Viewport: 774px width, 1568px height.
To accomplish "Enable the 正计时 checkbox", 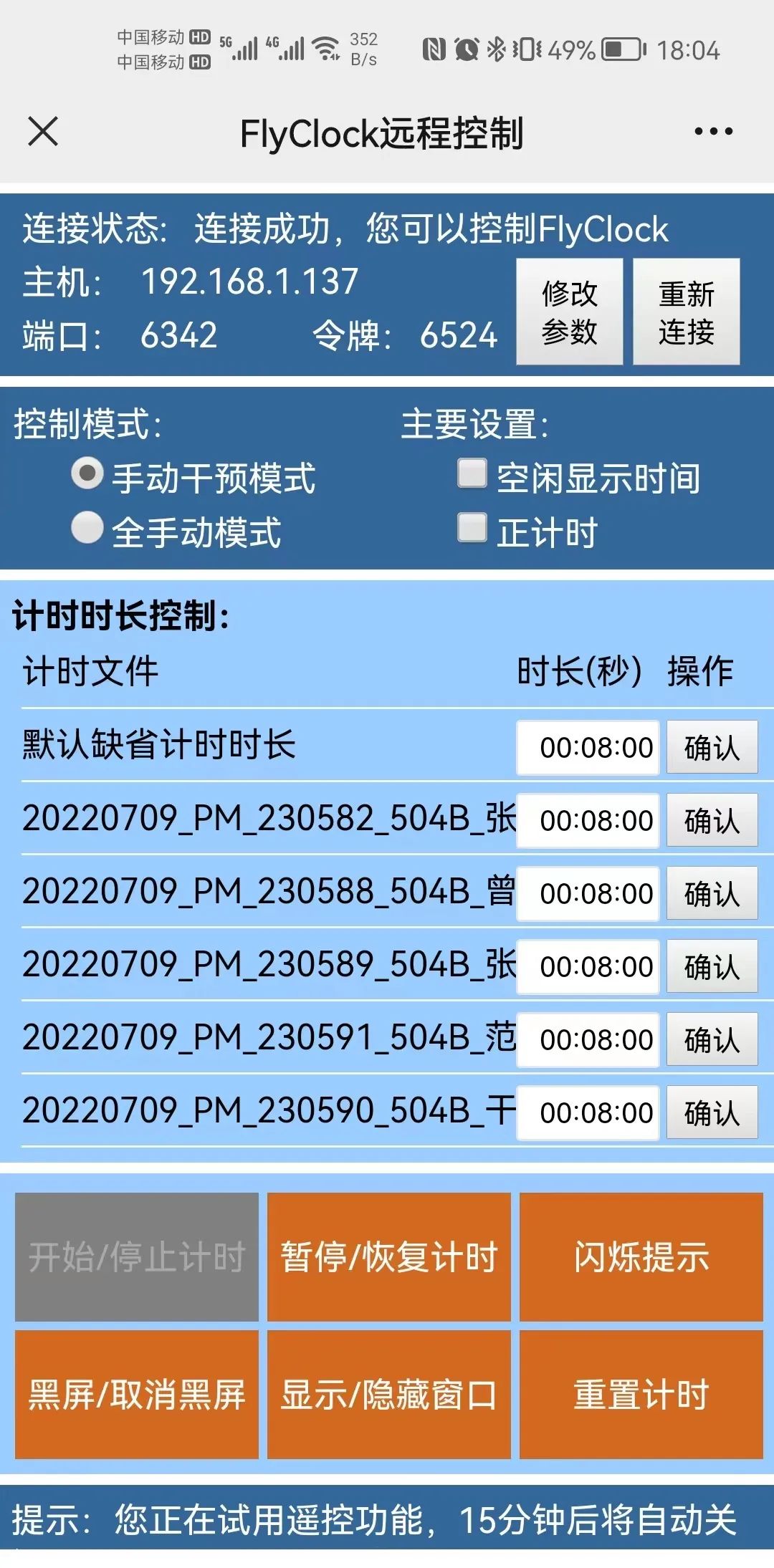I will (x=472, y=530).
